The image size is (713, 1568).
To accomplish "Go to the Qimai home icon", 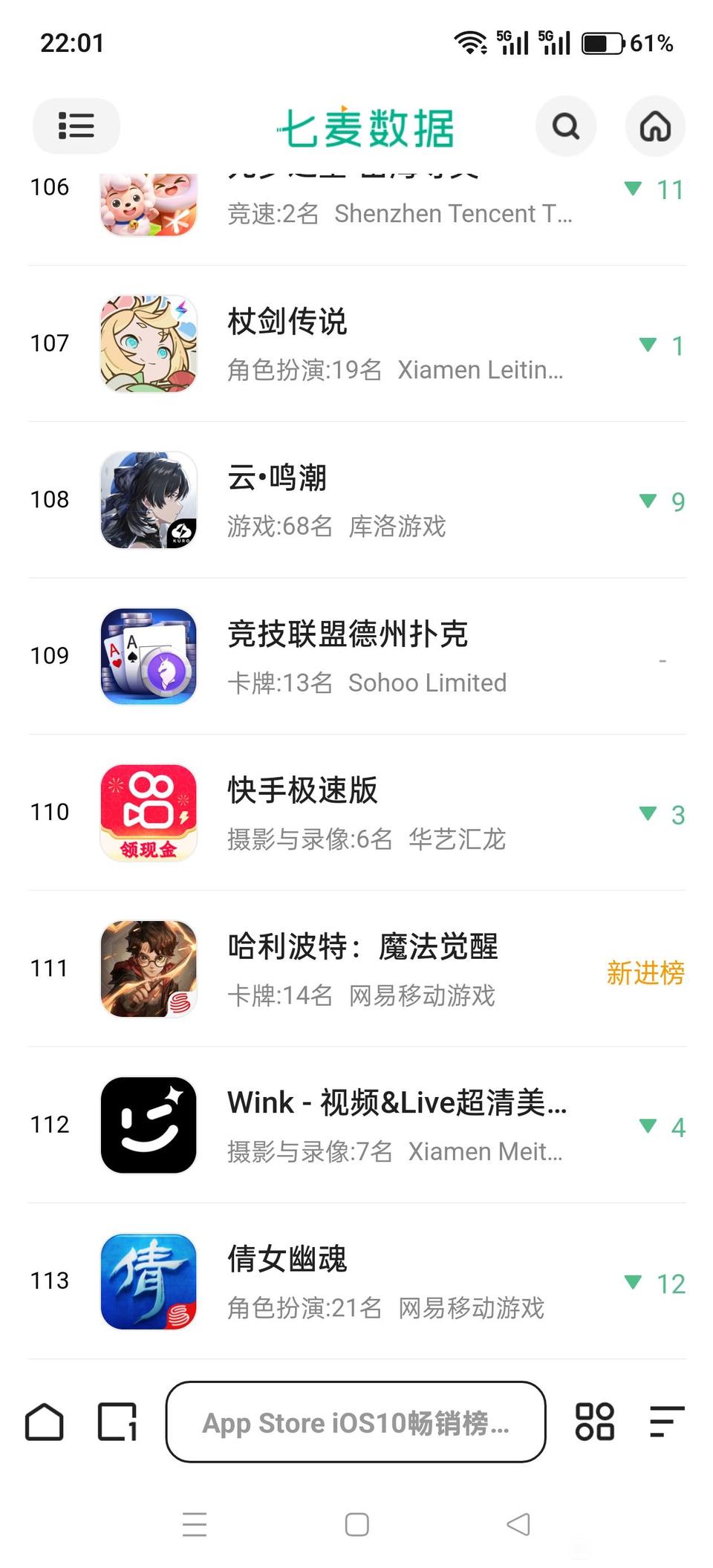I will point(655,126).
